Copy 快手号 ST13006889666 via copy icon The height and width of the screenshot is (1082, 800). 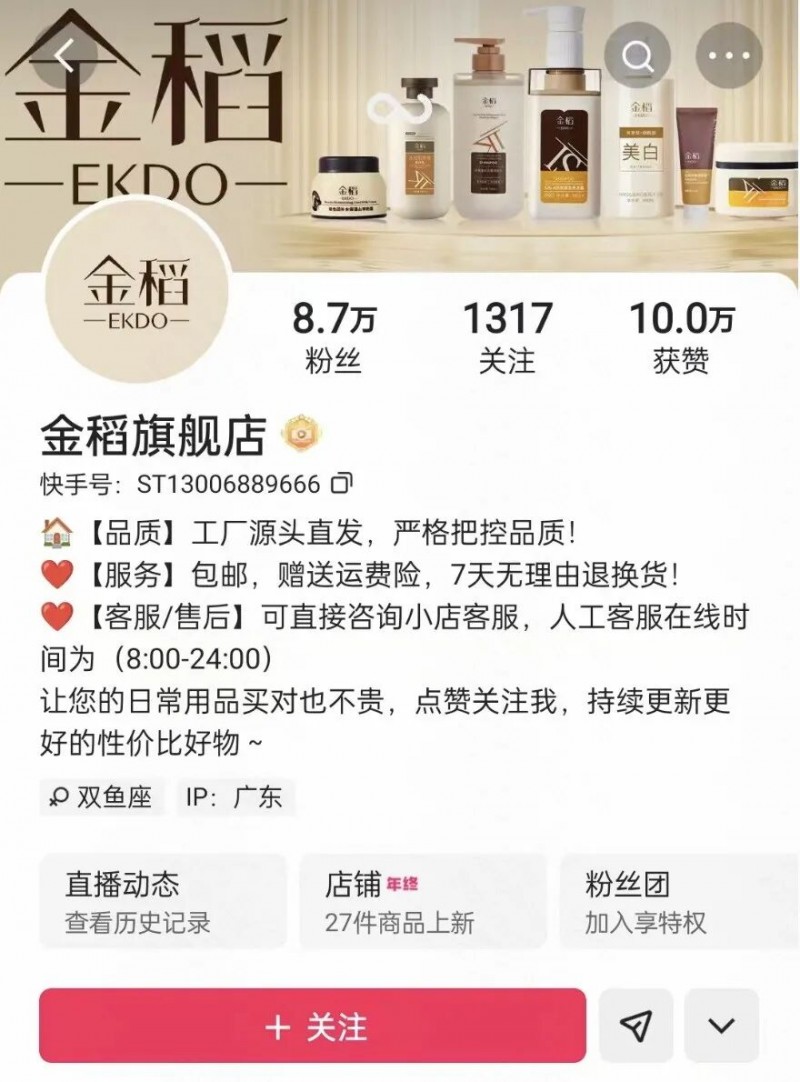(340, 482)
